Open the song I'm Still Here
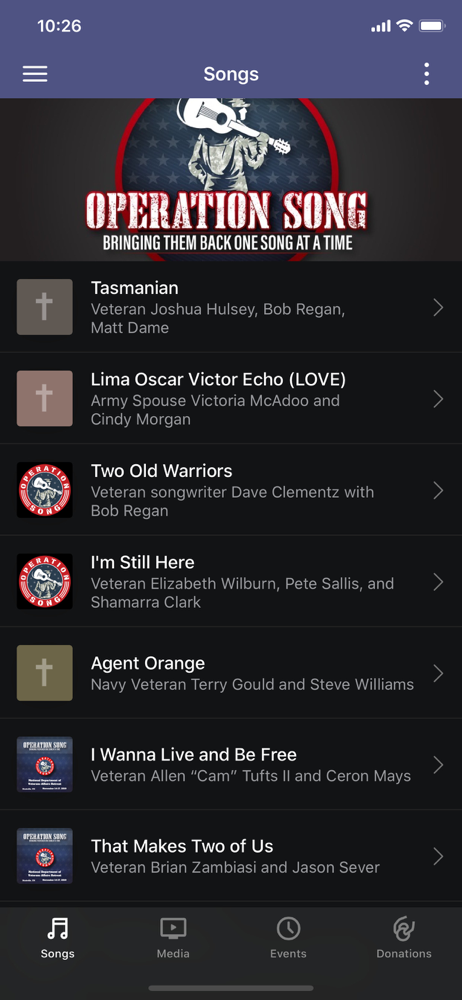 click(231, 582)
